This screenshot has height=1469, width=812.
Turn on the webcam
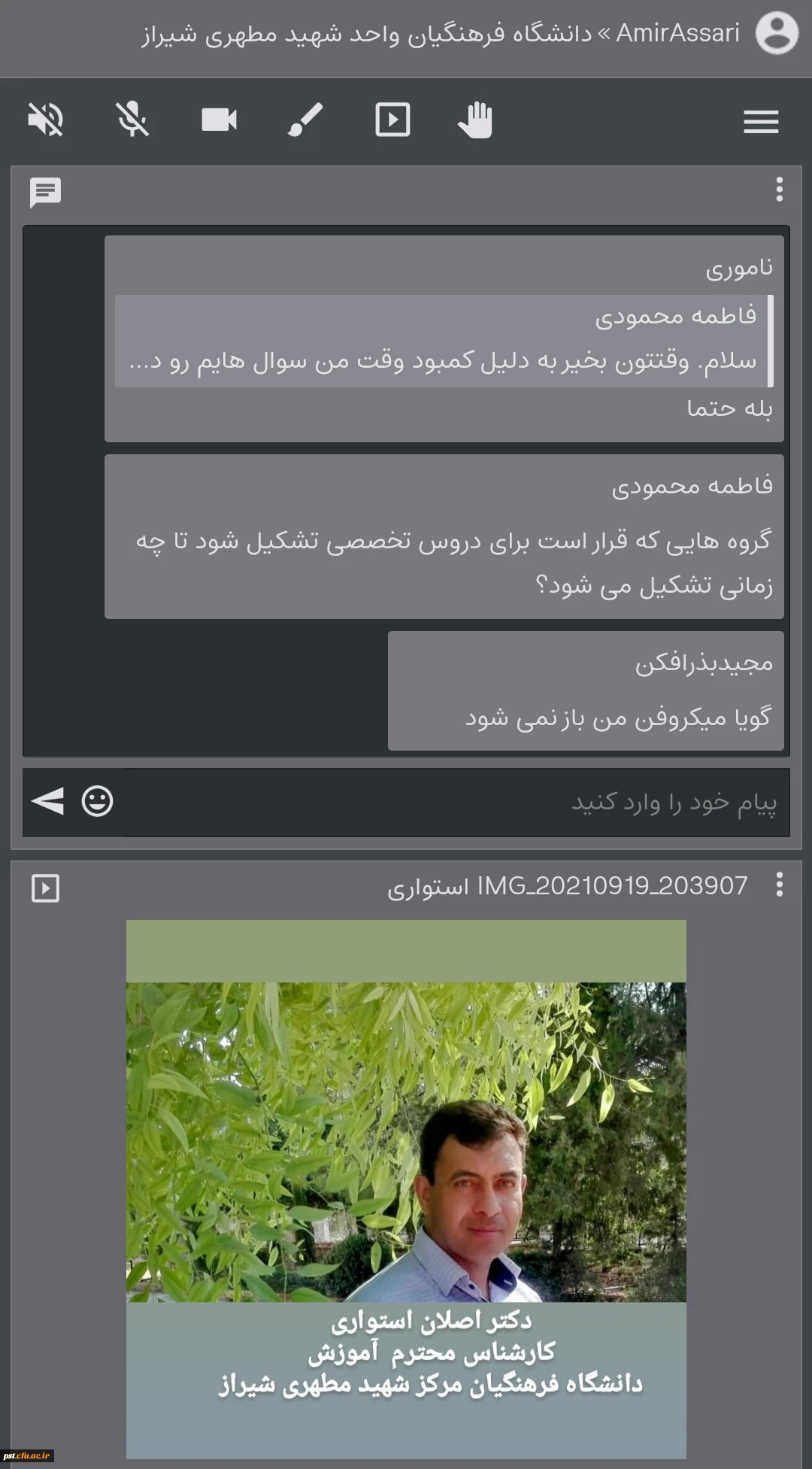click(x=219, y=120)
